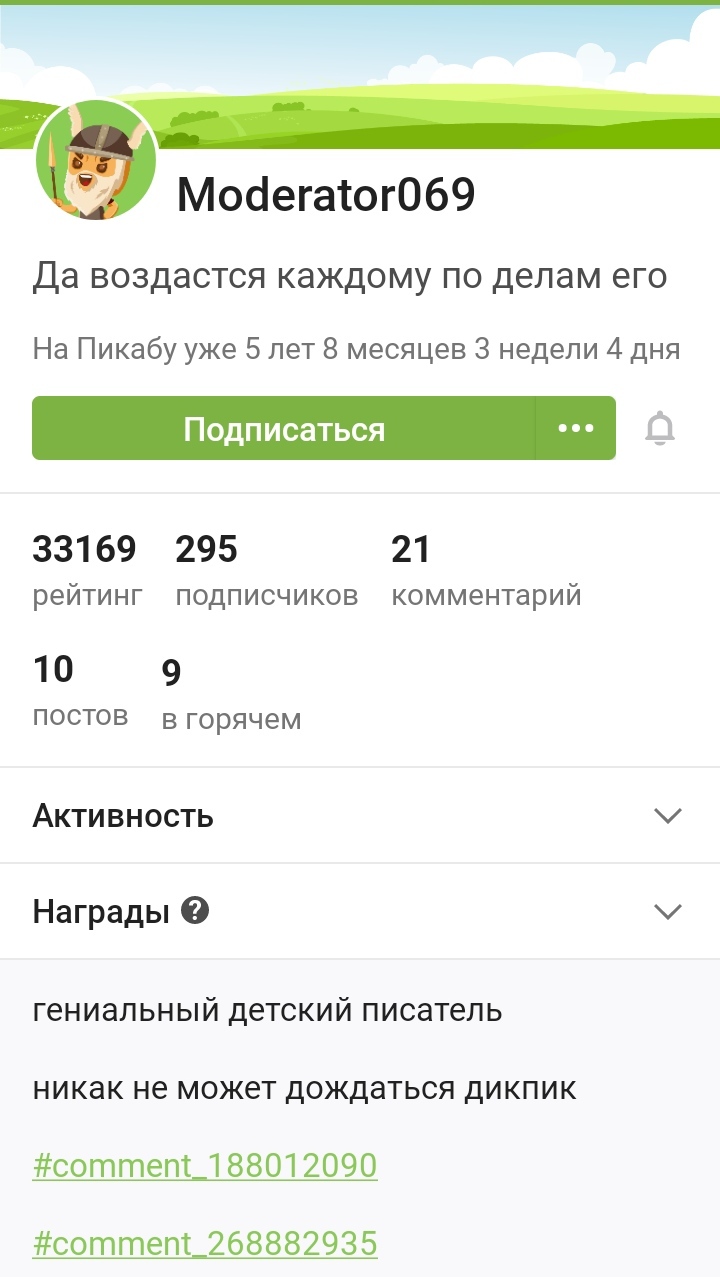The image size is (720, 1277).
Task: Tap the Подписаться button
Action: 284,428
